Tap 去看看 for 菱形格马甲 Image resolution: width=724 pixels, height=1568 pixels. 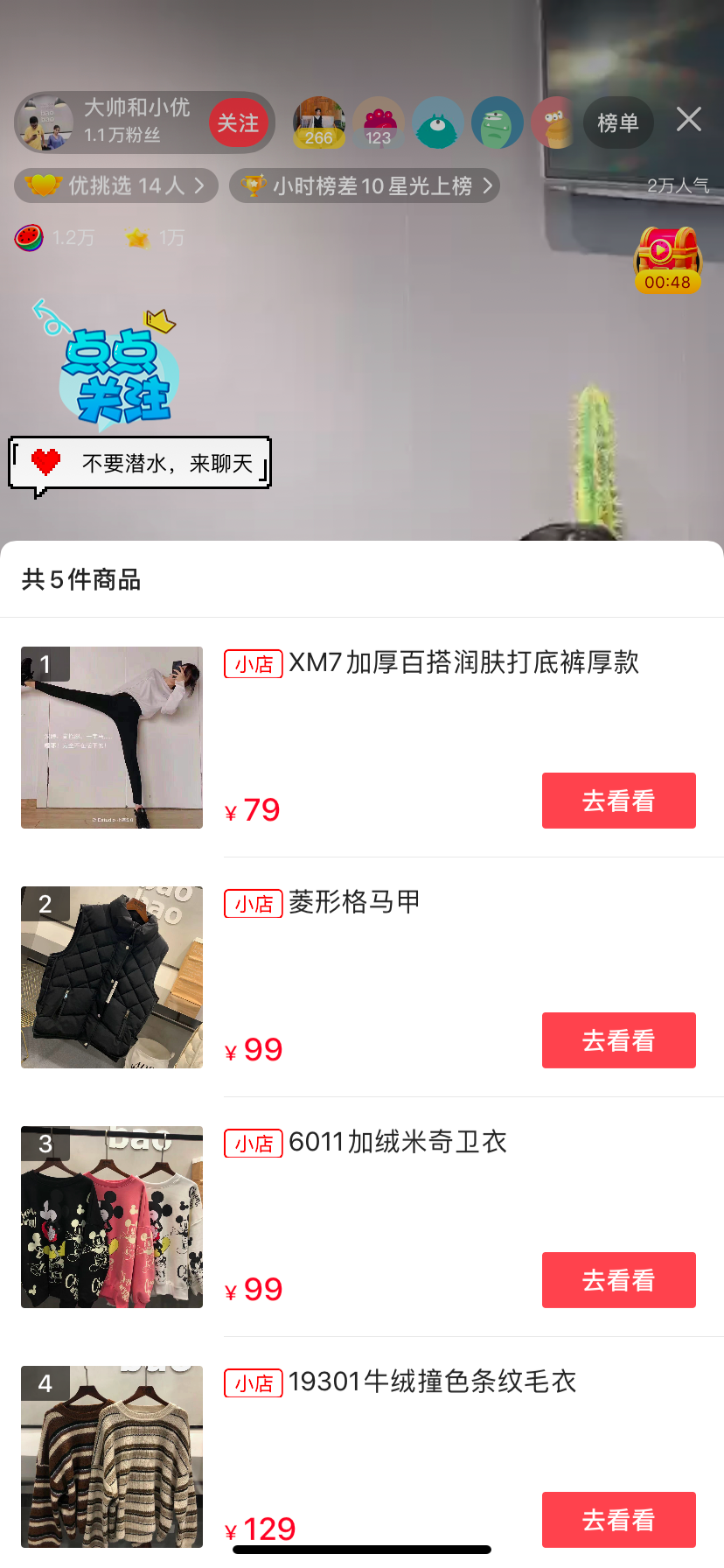tap(618, 1040)
